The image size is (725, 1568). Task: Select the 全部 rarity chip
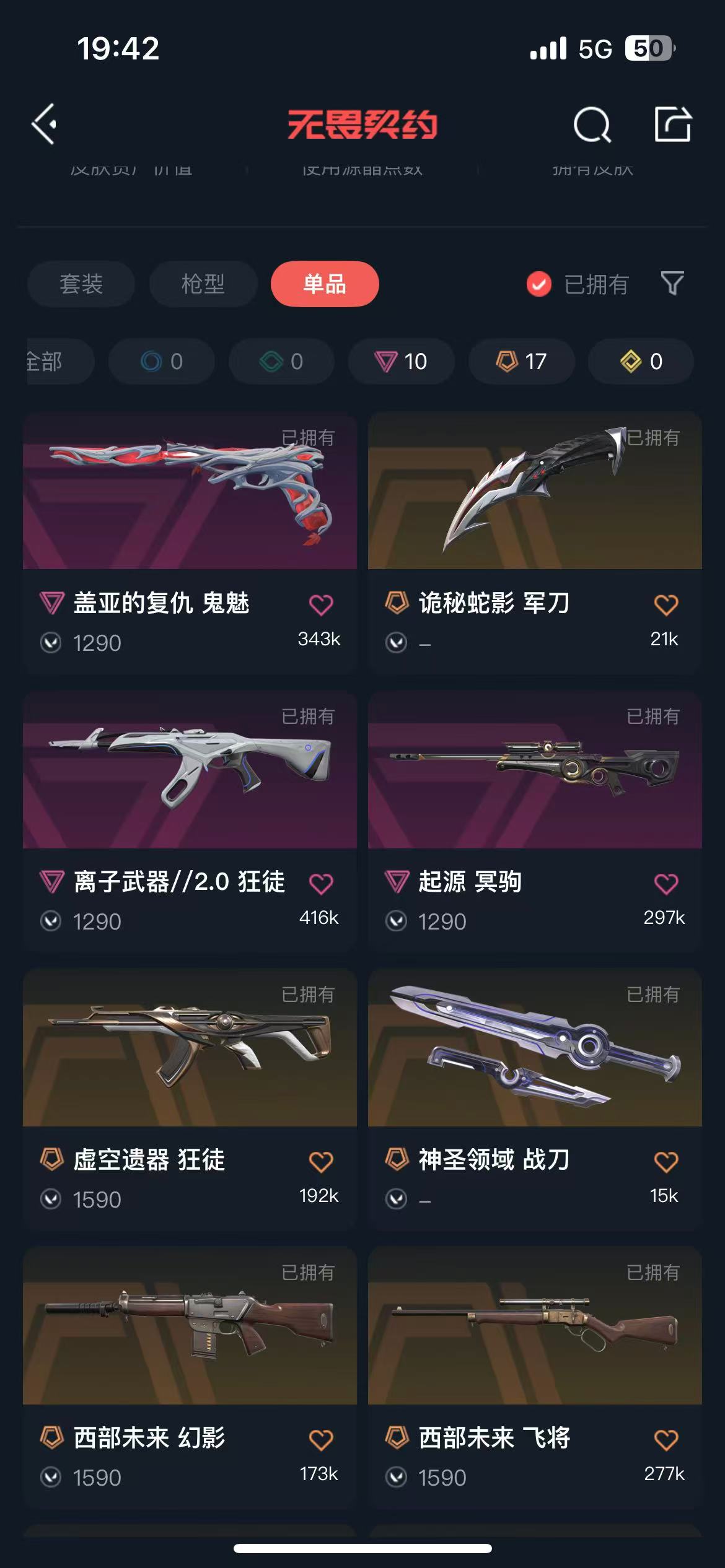[59, 362]
